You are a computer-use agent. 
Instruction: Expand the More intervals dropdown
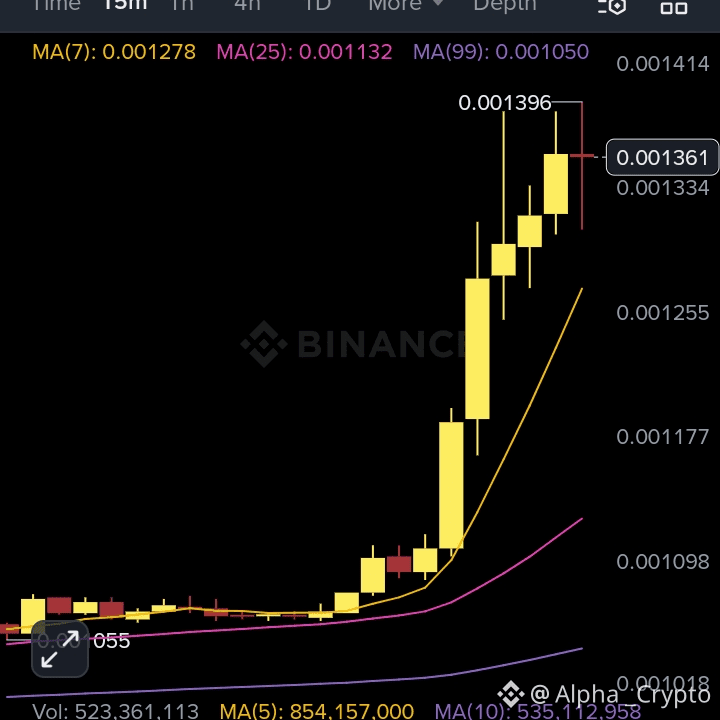405,5
